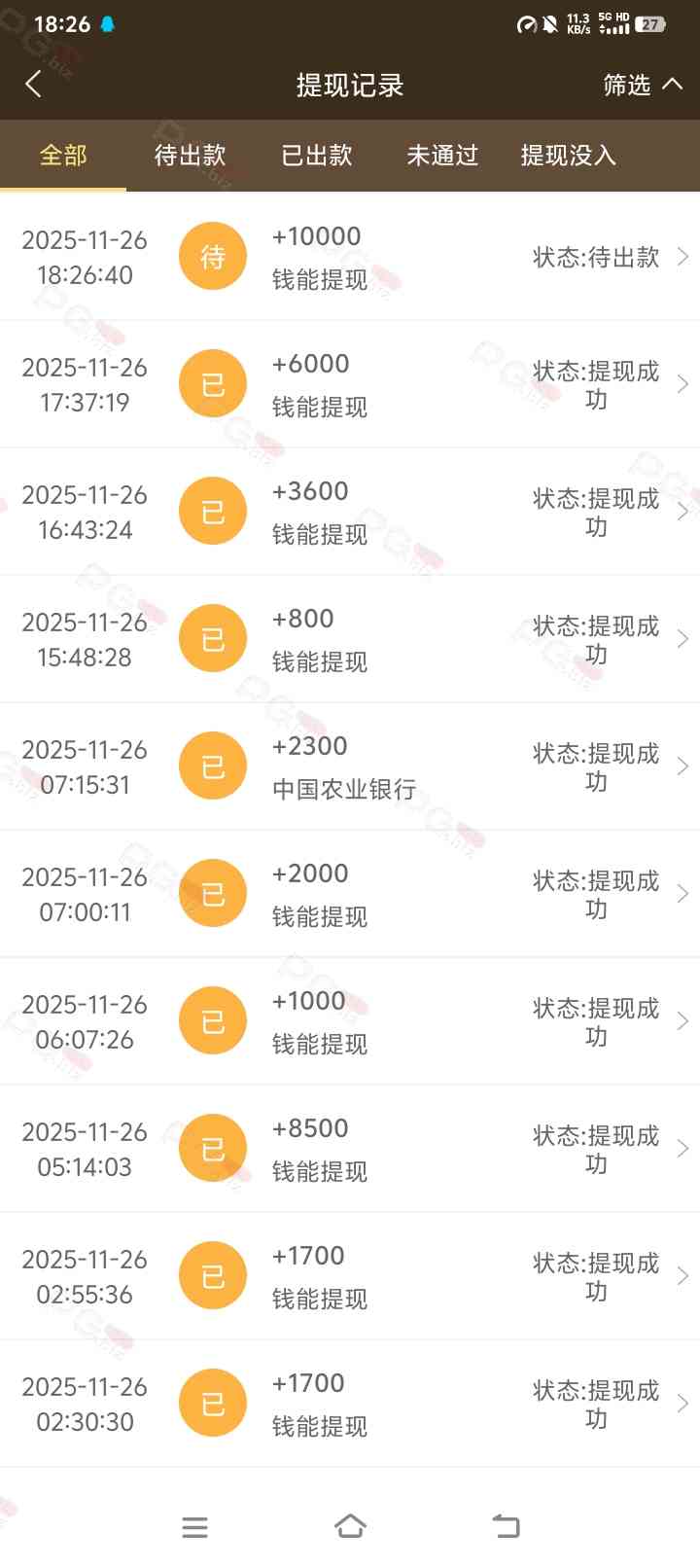700x1568 pixels.
Task: Go back from 提现记录 page
Action: click(x=34, y=85)
